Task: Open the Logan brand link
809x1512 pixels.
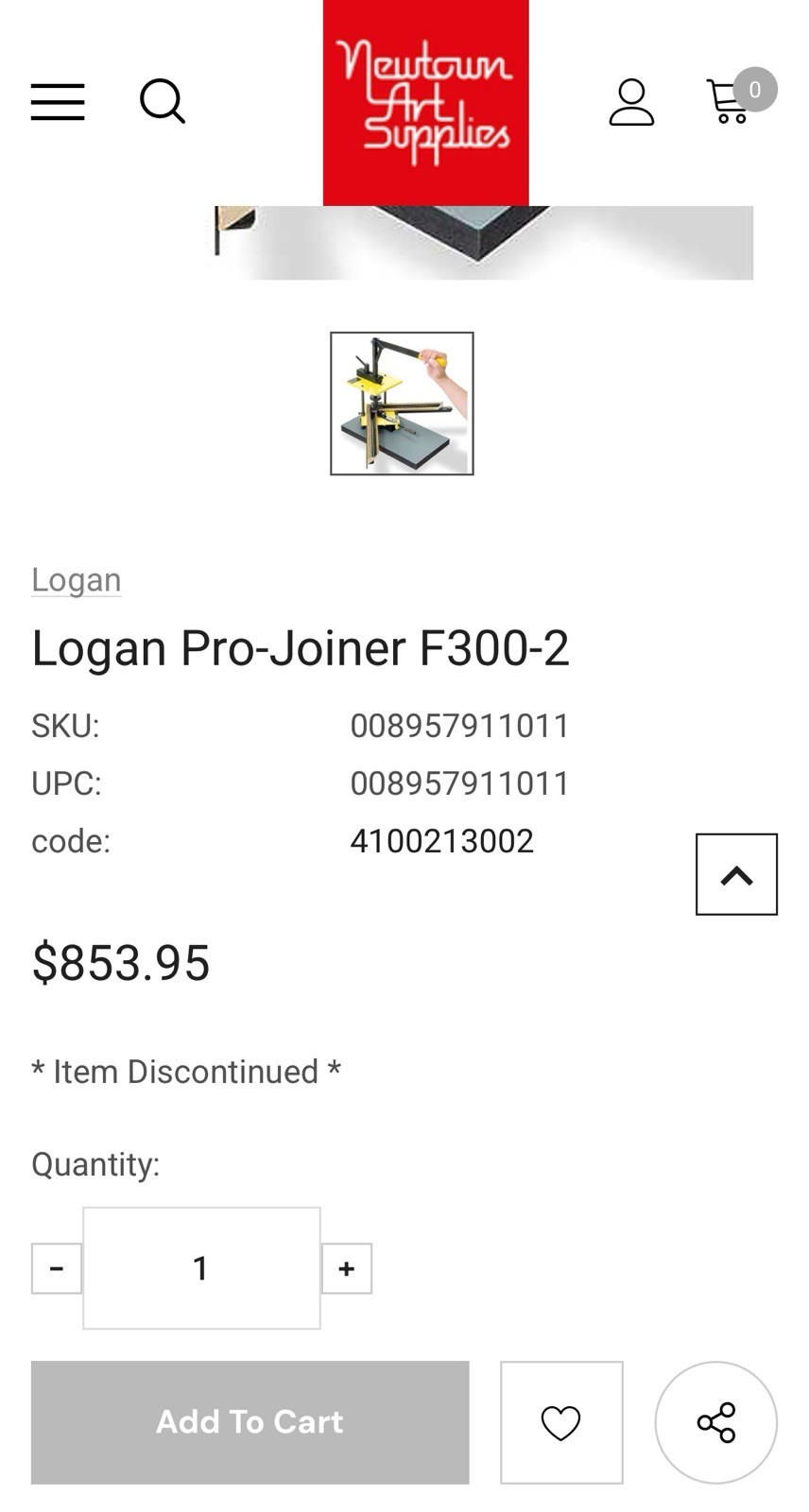Action: pyautogui.click(x=76, y=579)
